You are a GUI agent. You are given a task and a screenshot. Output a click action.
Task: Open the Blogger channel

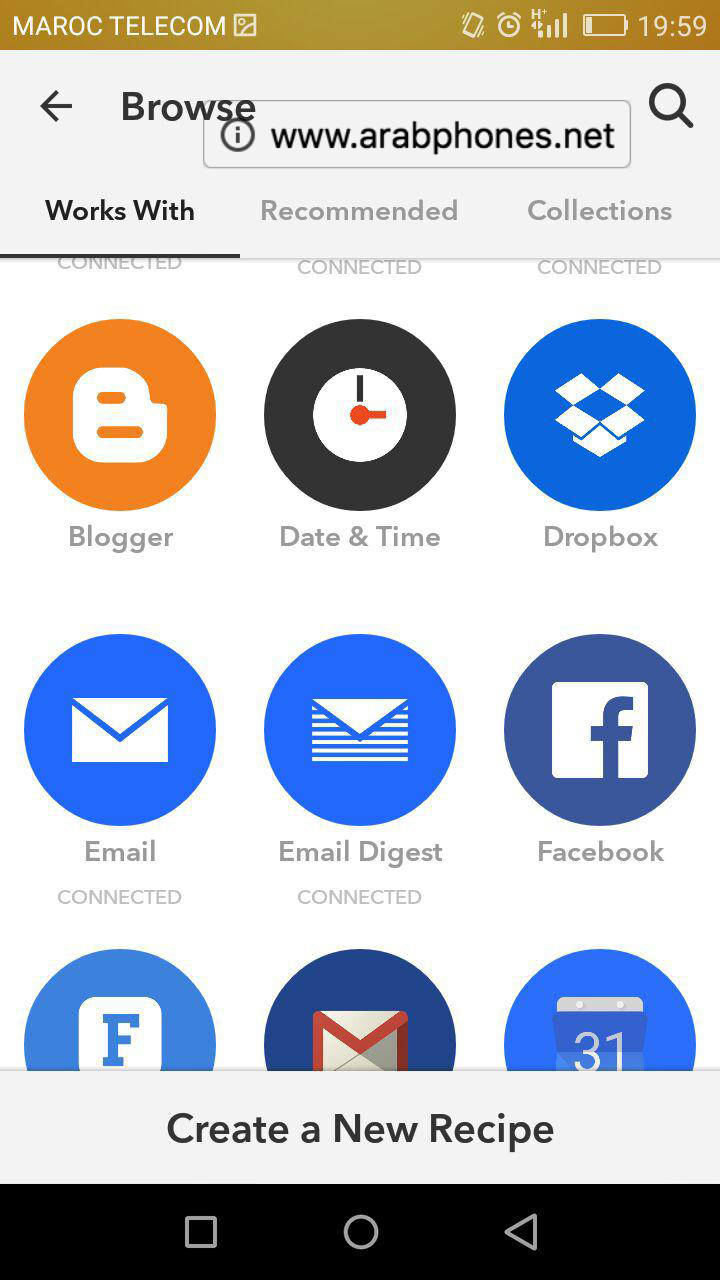(x=120, y=415)
